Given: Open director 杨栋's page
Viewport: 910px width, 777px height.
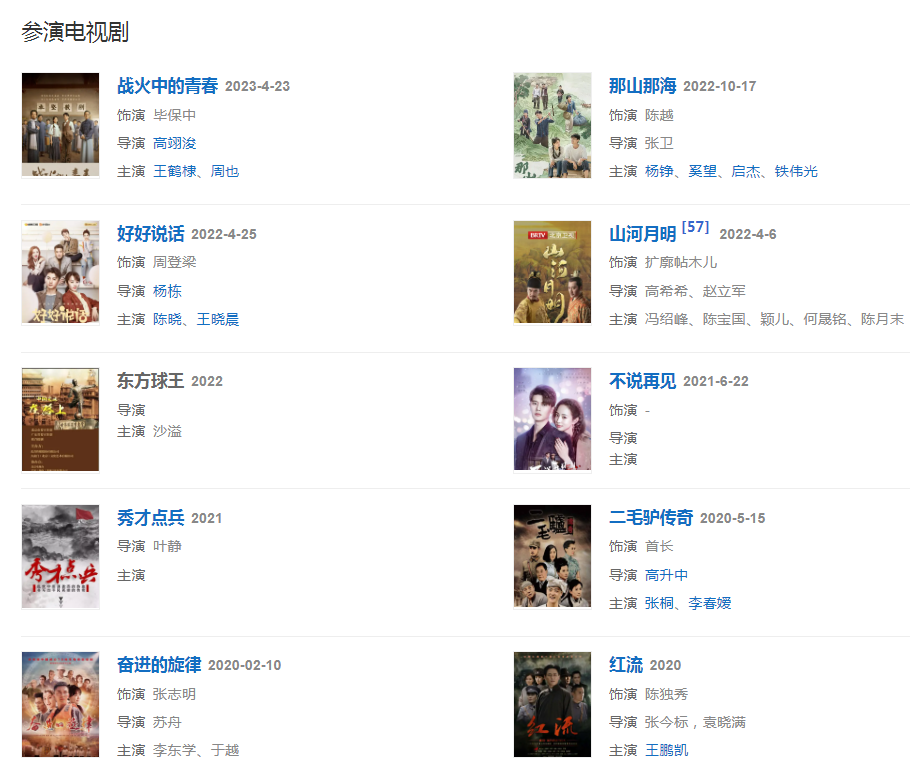Looking at the screenshot, I should pyautogui.click(x=167, y=291).
